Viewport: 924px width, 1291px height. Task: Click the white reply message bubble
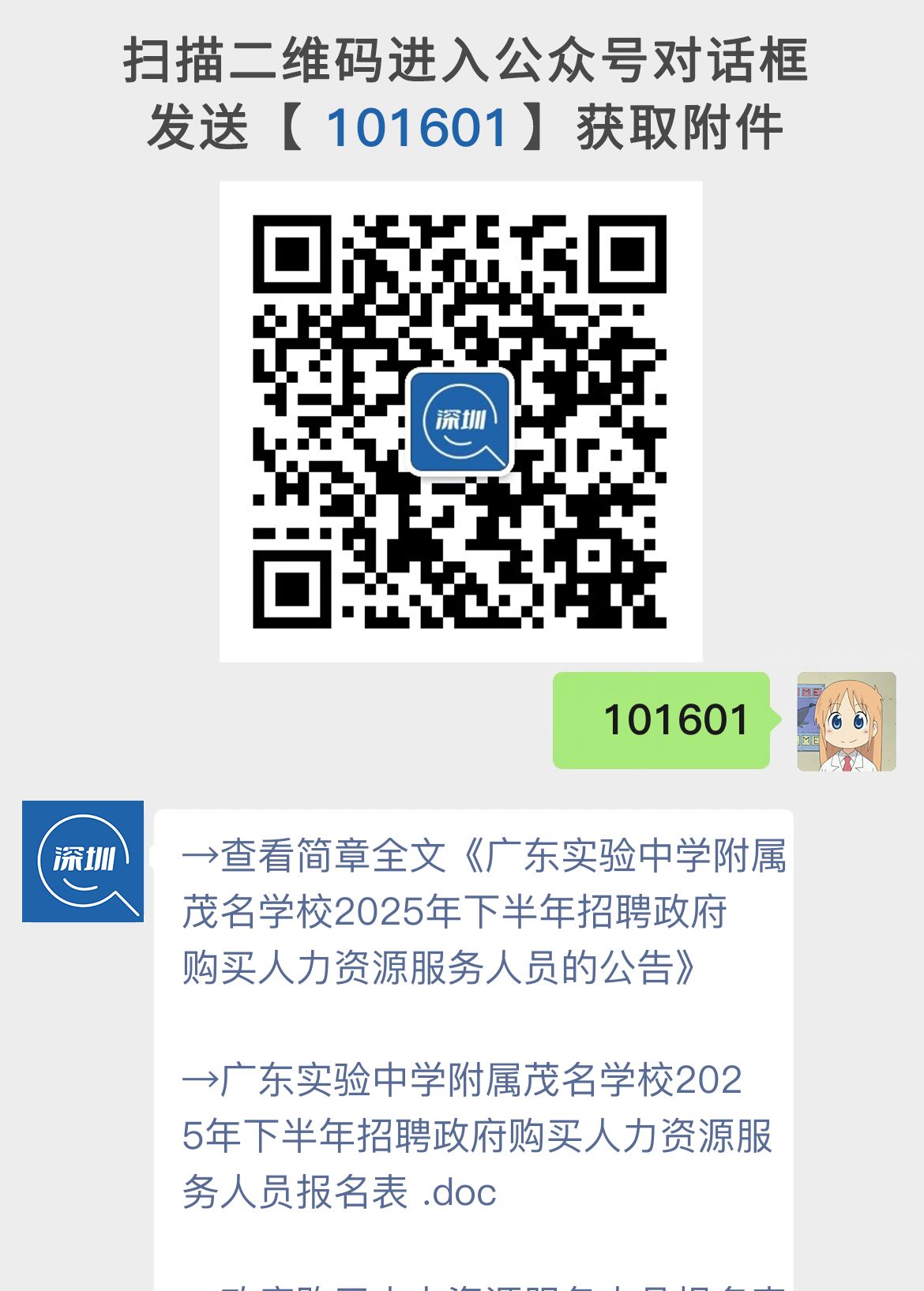[x=474, y=1026]
